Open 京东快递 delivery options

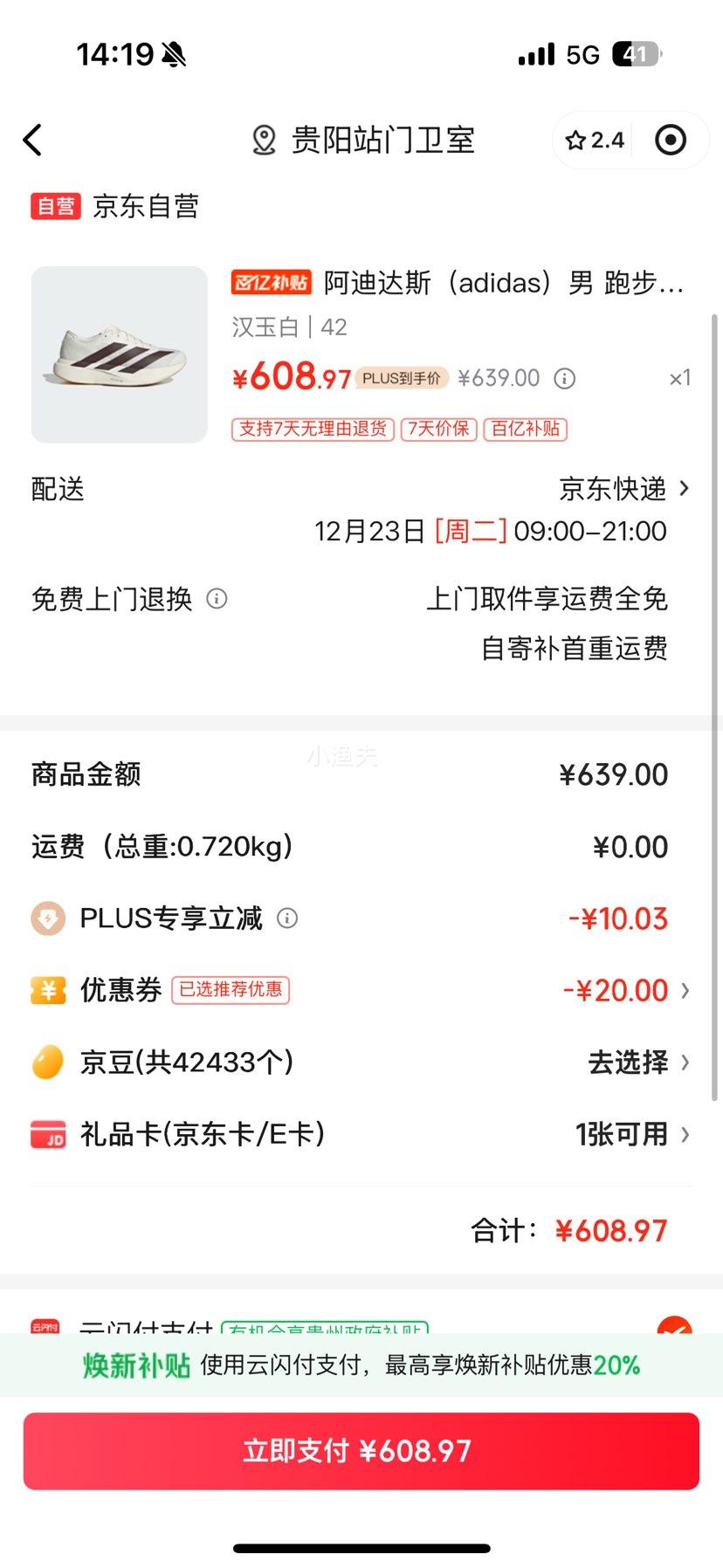click(623, 489)
